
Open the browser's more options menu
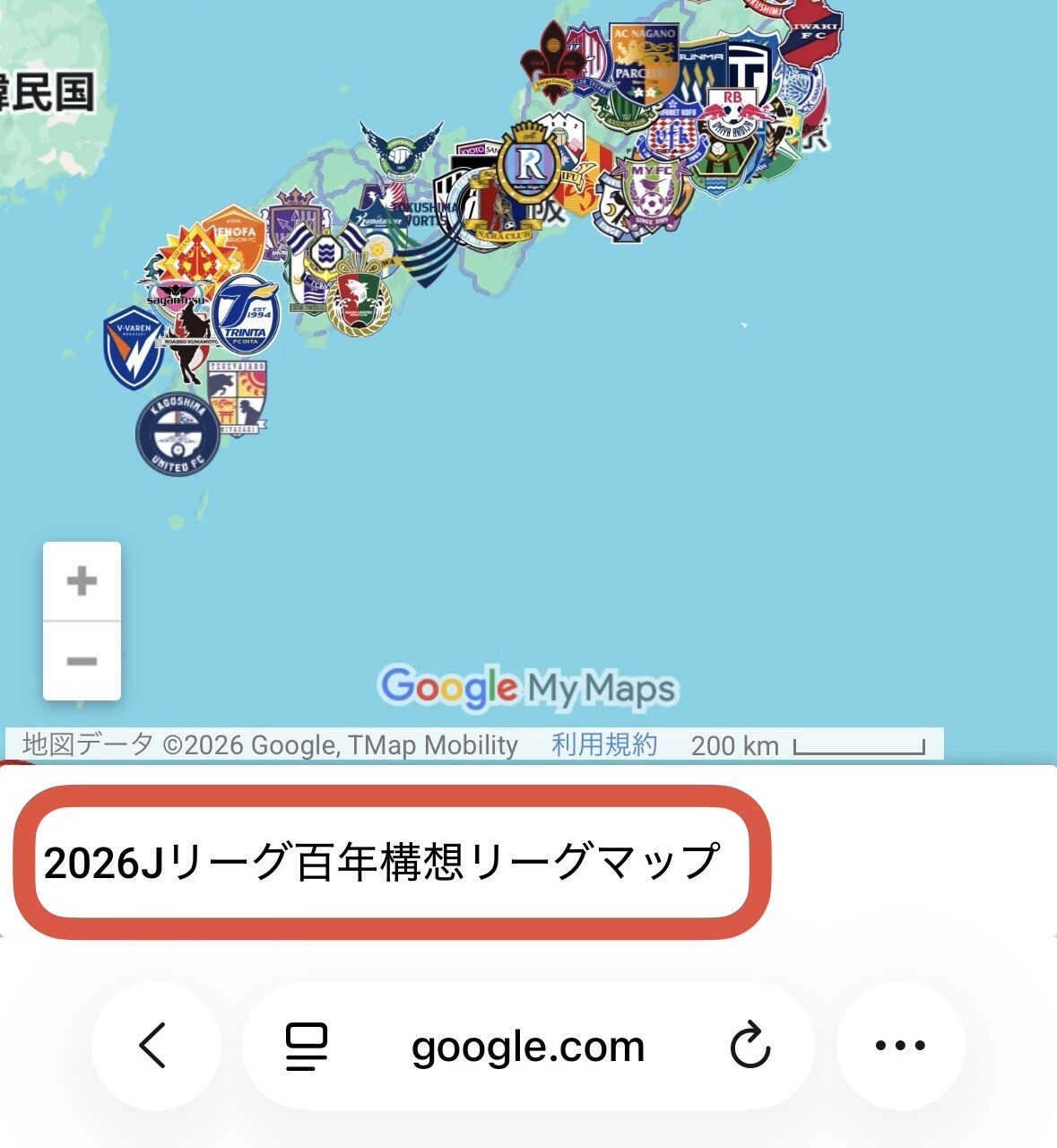(900, 1045)
